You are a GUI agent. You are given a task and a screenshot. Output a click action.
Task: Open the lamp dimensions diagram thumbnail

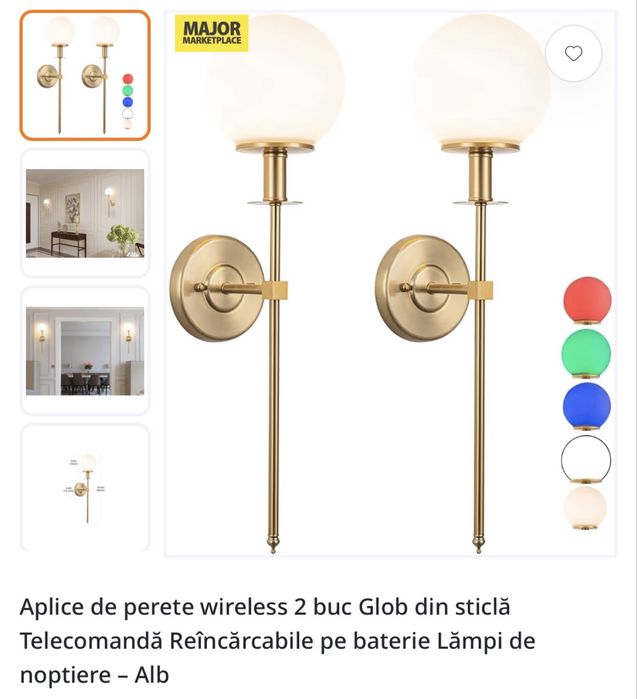coord(85,488)
